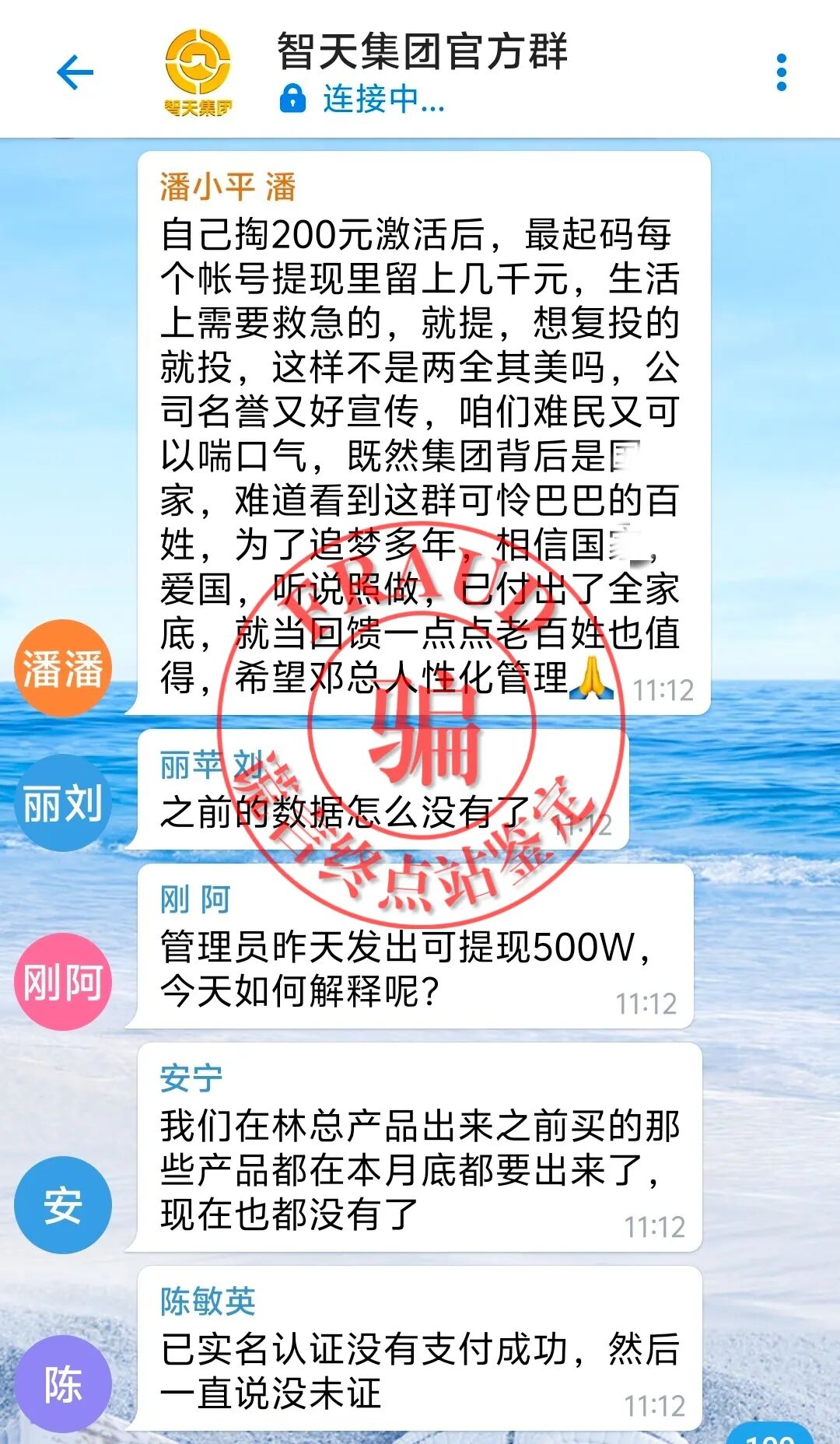Open the 丽刘 avatar profile
The image size is (840, 1444).
click(x=63, y=803)
